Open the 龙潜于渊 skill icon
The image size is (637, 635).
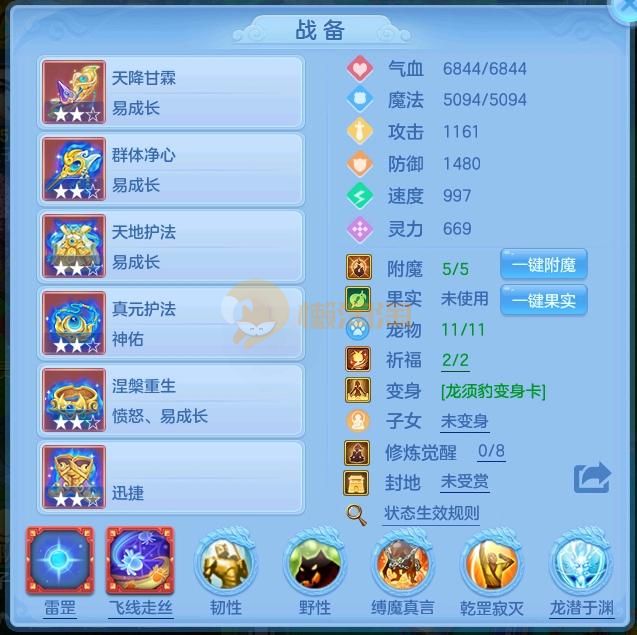(581, 565)
